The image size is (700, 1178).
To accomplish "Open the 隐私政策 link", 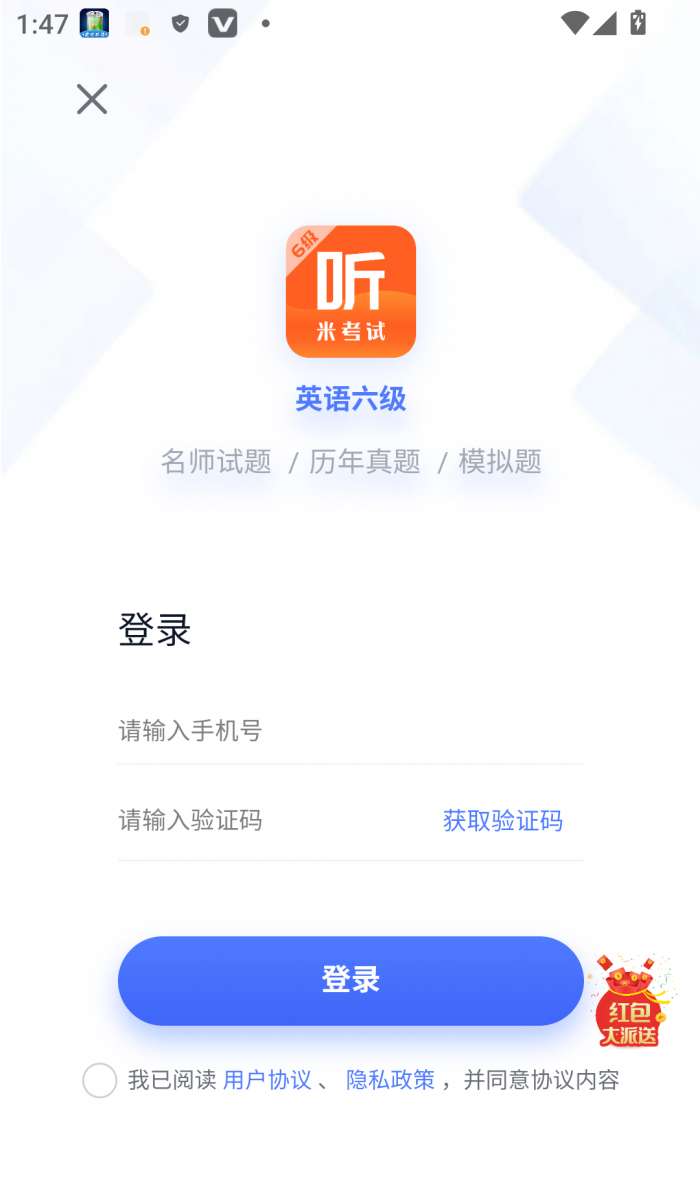I will tap(390, 1080).
